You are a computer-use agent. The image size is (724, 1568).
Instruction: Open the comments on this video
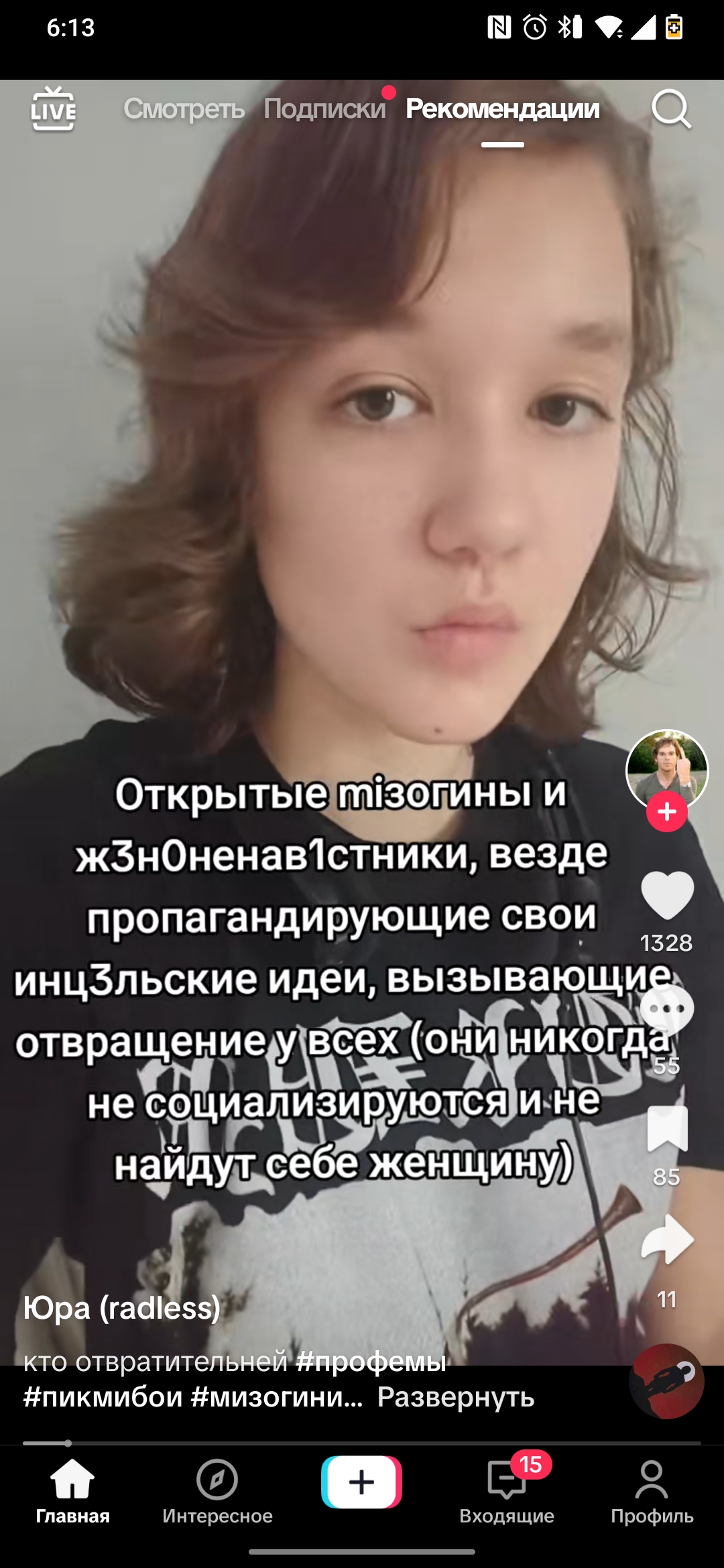tap(666, 1009)
